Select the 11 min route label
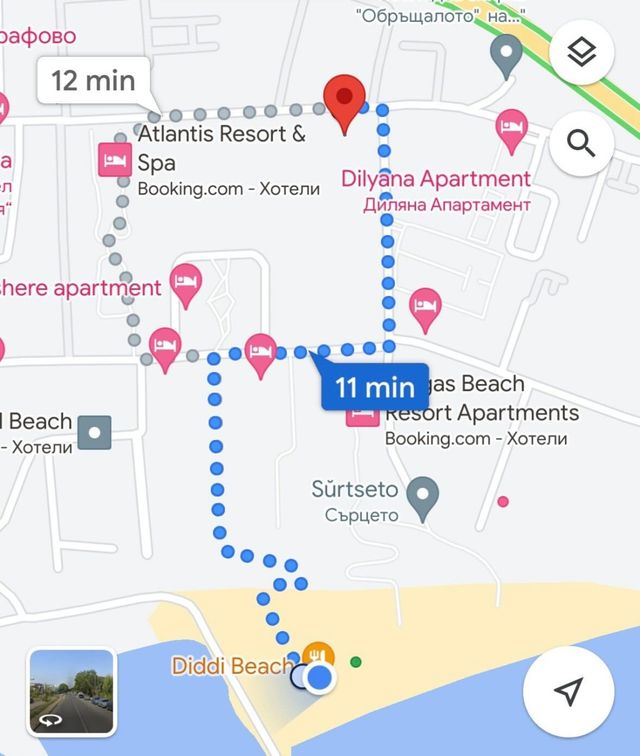 374,386
